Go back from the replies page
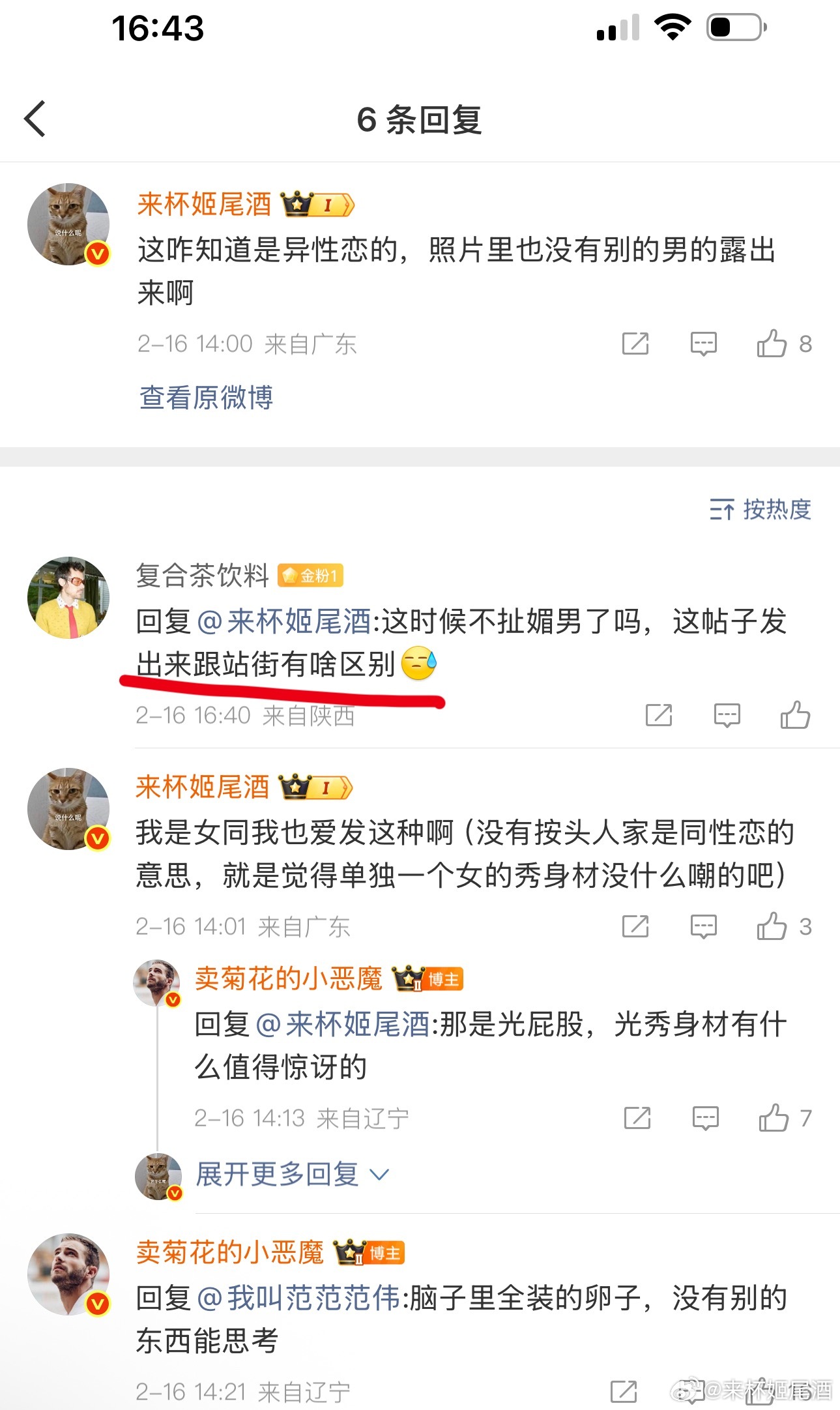This screenshot has height=1410, width=840. [x=35, y=119]
